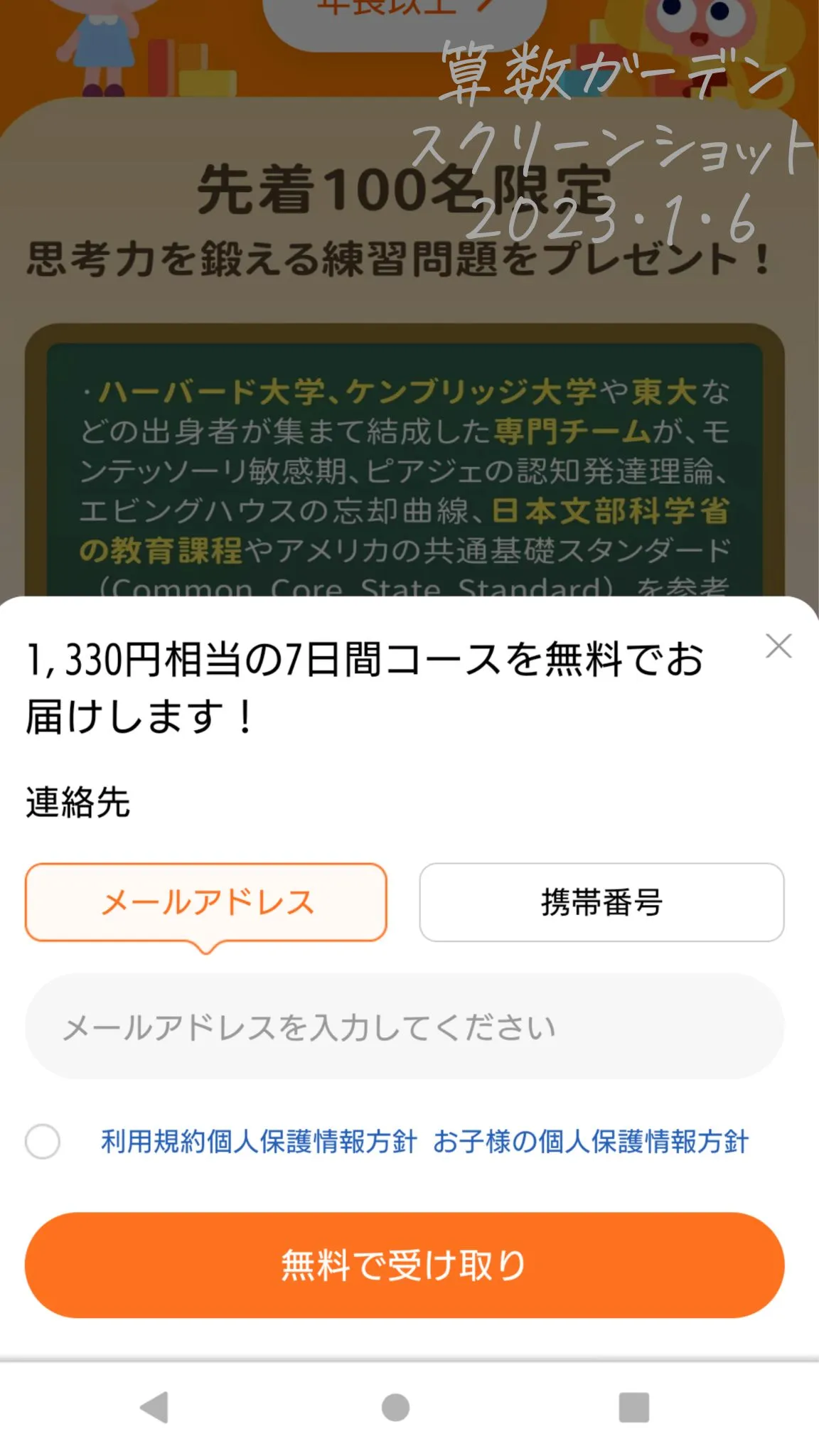The width and height of the screenshot is (819, 1456).
Task: Select the メールアドレス contact option
Action: 206,902
